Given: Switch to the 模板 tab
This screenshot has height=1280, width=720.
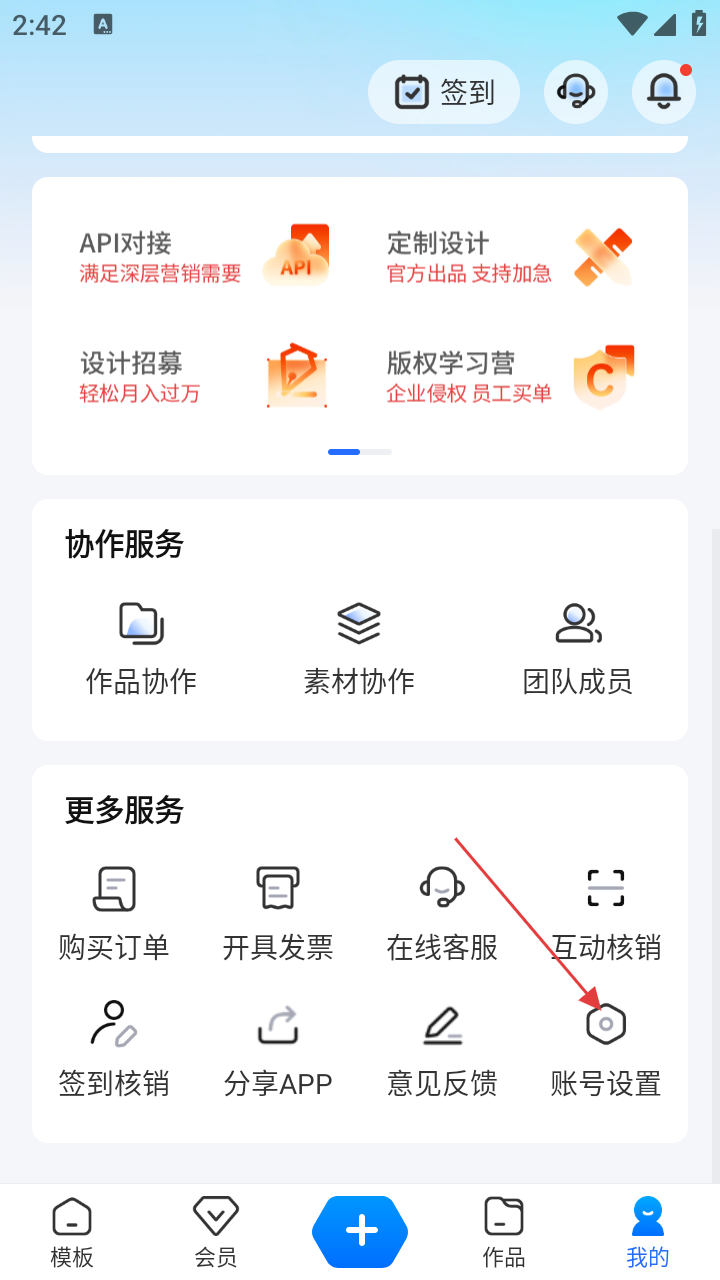Looking at the screenshot, I should pyautogui.click(x=72, y=1232).
